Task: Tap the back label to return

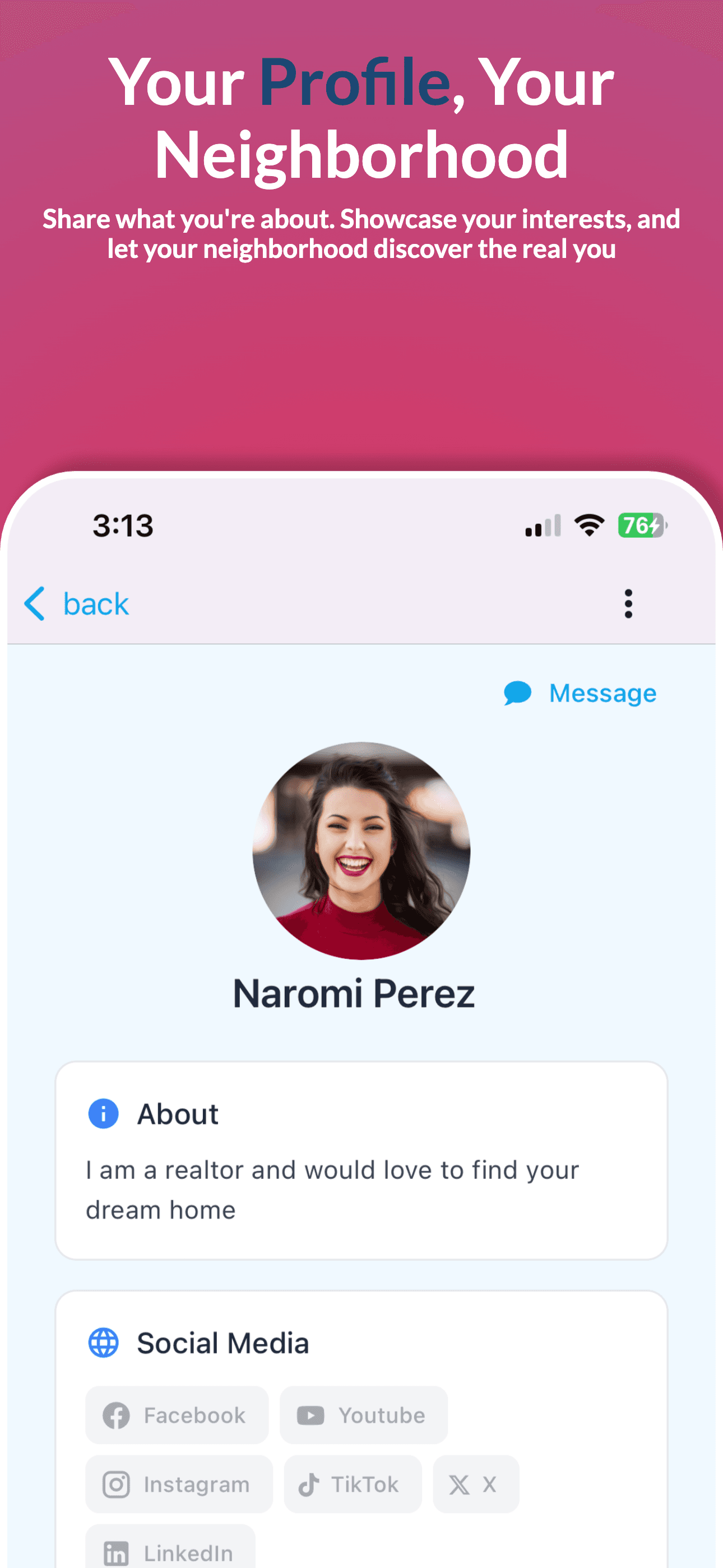Action: [x=95, y=603]
